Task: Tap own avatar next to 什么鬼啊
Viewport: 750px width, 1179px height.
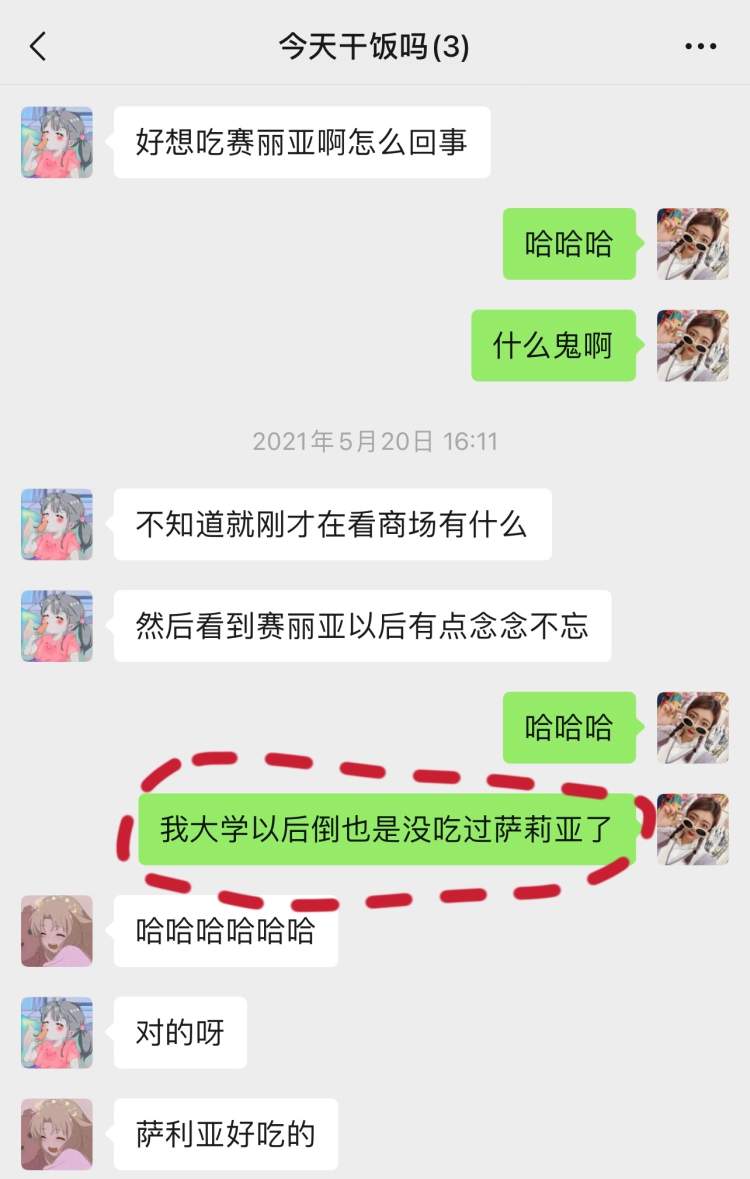Action: 692,345
